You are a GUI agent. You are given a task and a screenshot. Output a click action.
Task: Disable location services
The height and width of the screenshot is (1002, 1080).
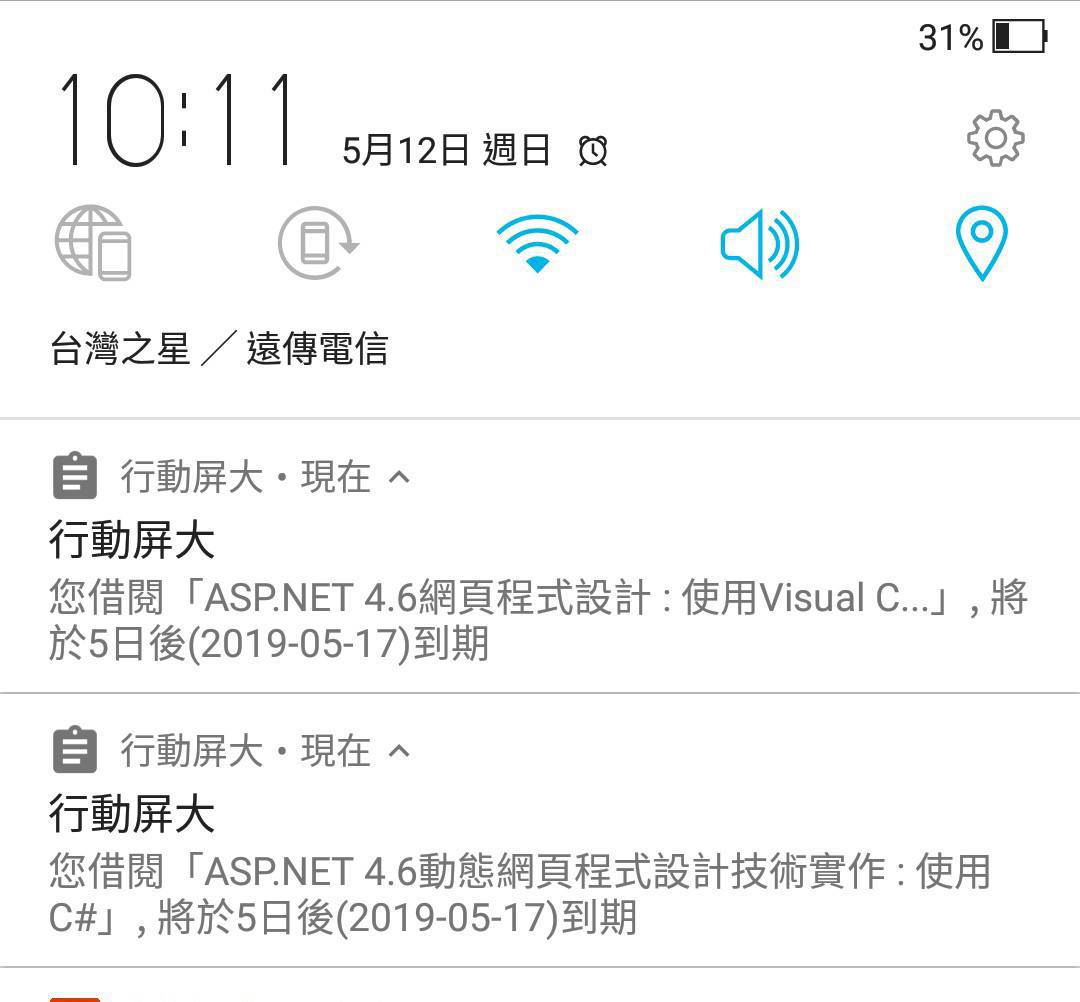tap(981, 243)
